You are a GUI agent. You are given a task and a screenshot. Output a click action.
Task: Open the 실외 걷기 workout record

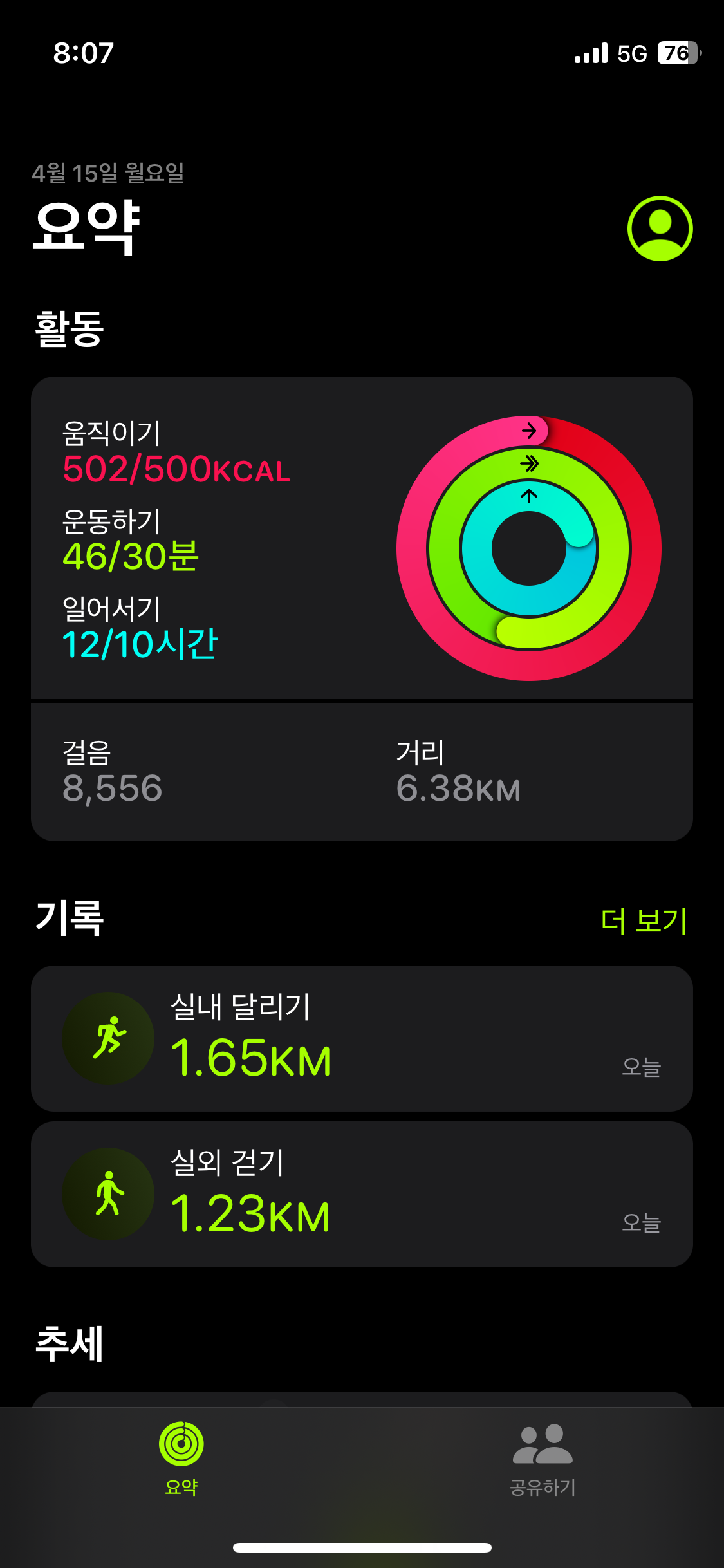point(360,1194)
